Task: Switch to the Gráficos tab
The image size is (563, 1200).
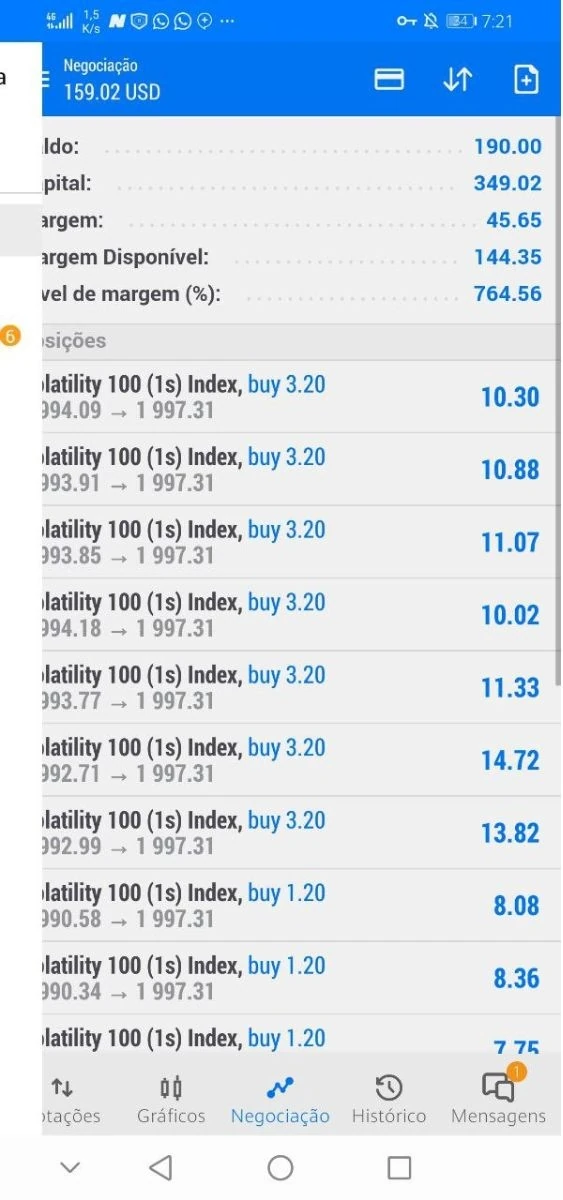Action: (x=171, y=1100)
